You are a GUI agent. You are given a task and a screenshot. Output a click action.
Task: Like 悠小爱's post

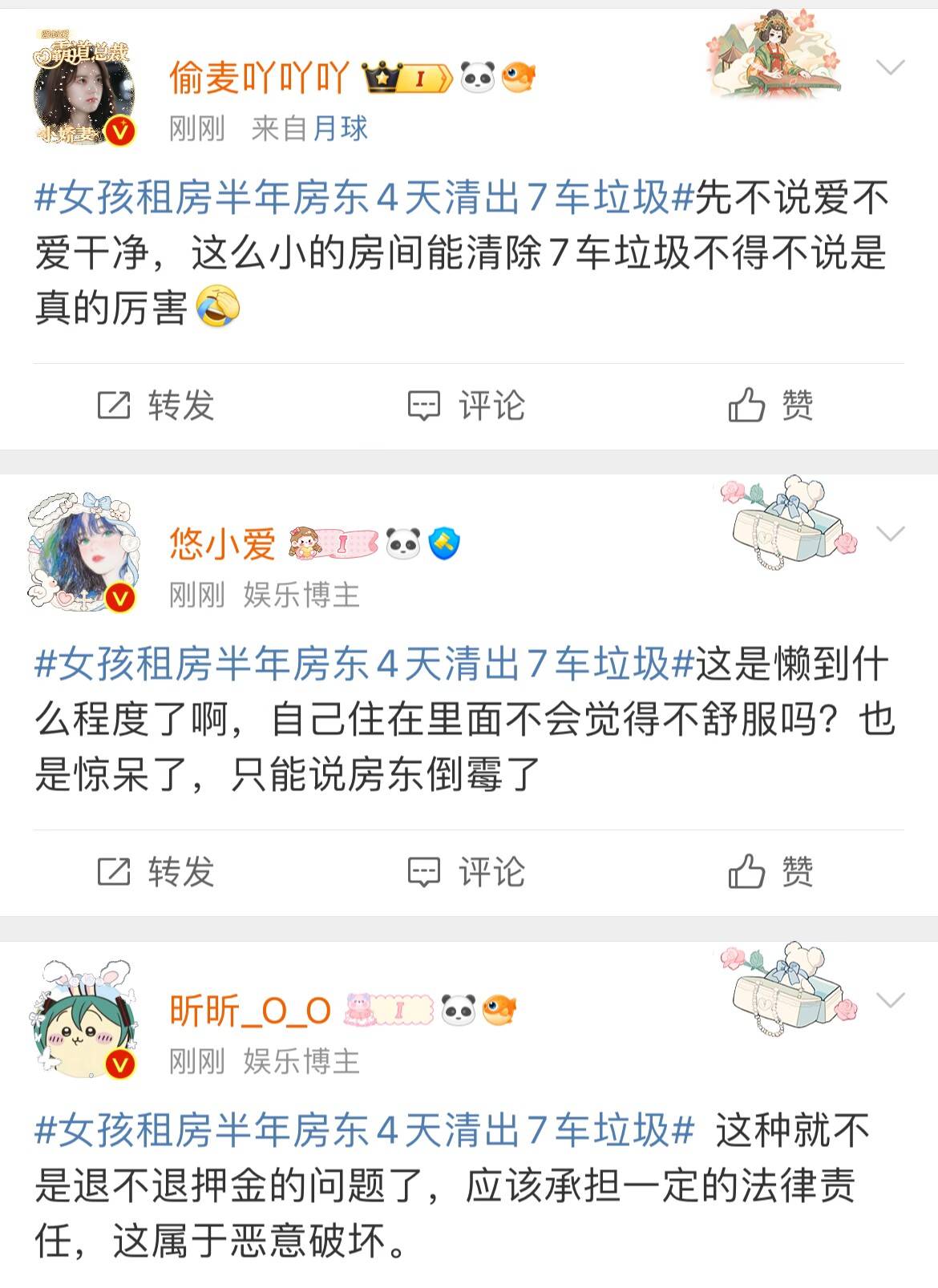coord(770,872)
